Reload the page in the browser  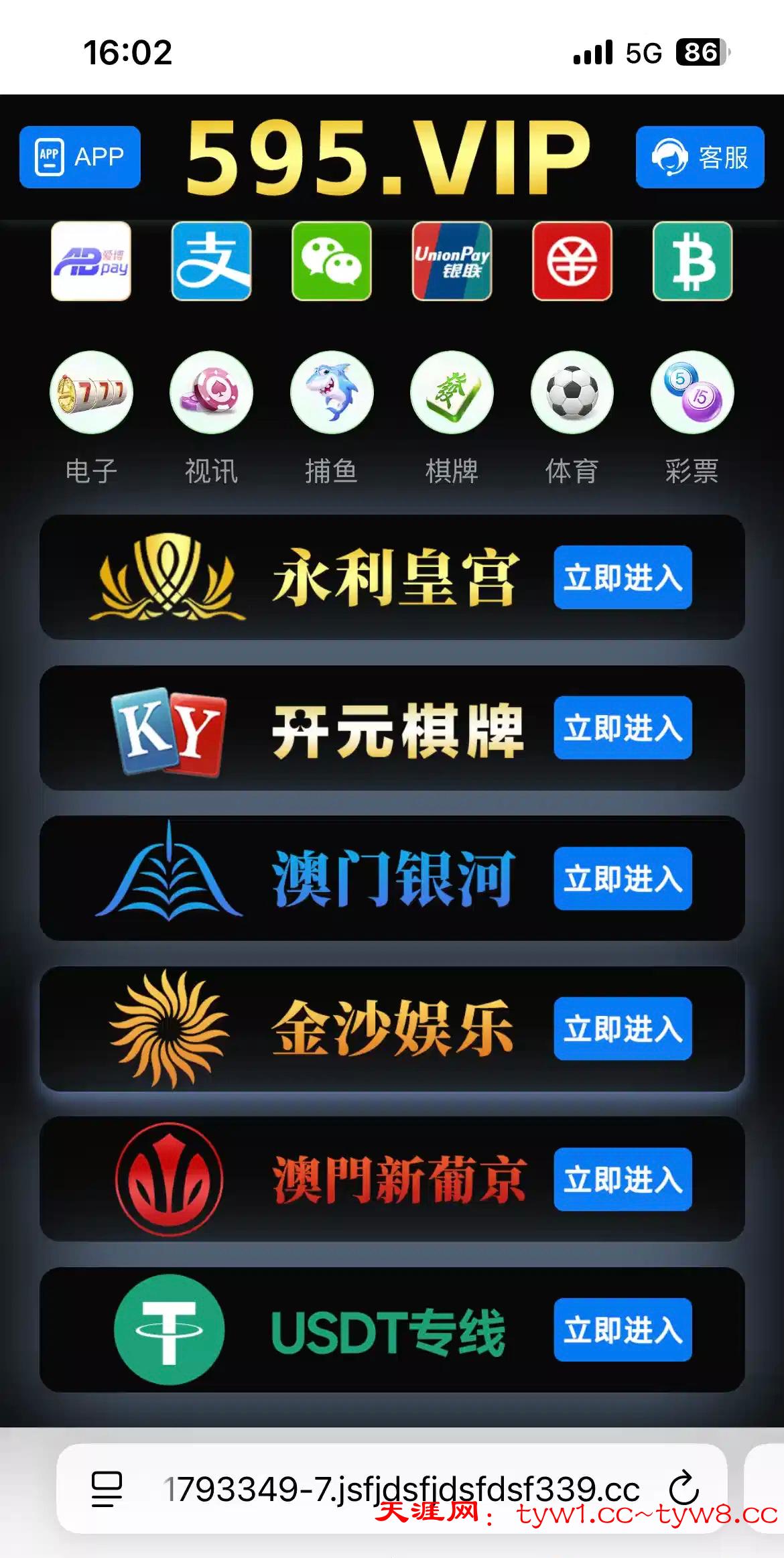[684, 1488]
